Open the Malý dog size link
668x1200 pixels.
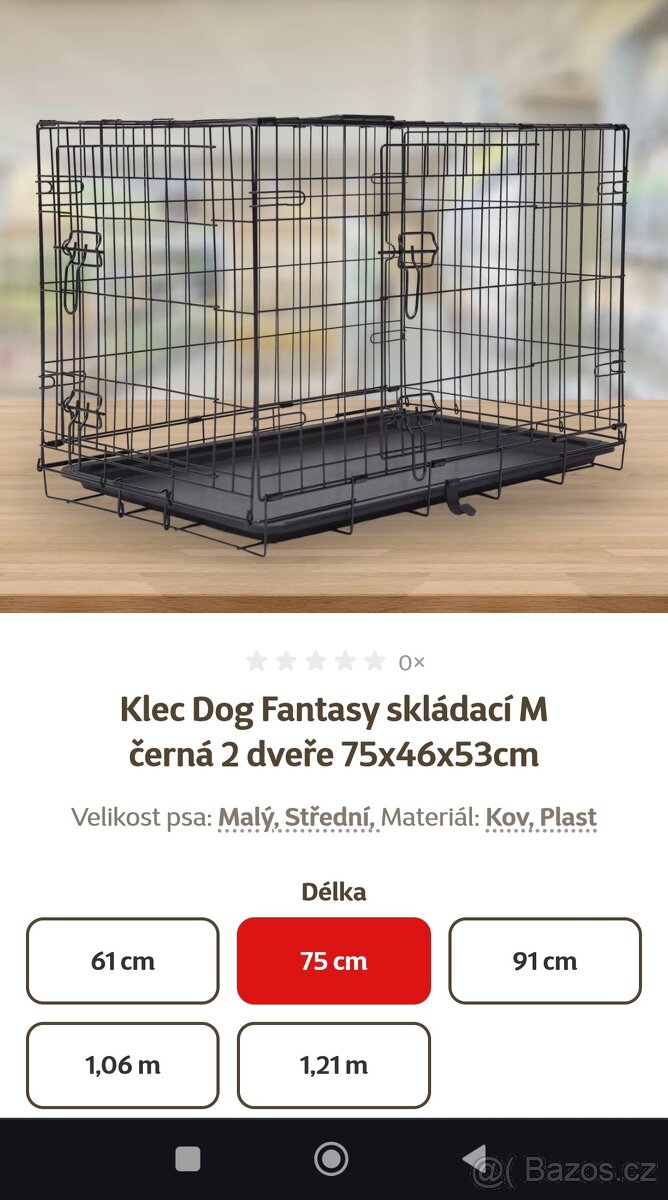245,817
